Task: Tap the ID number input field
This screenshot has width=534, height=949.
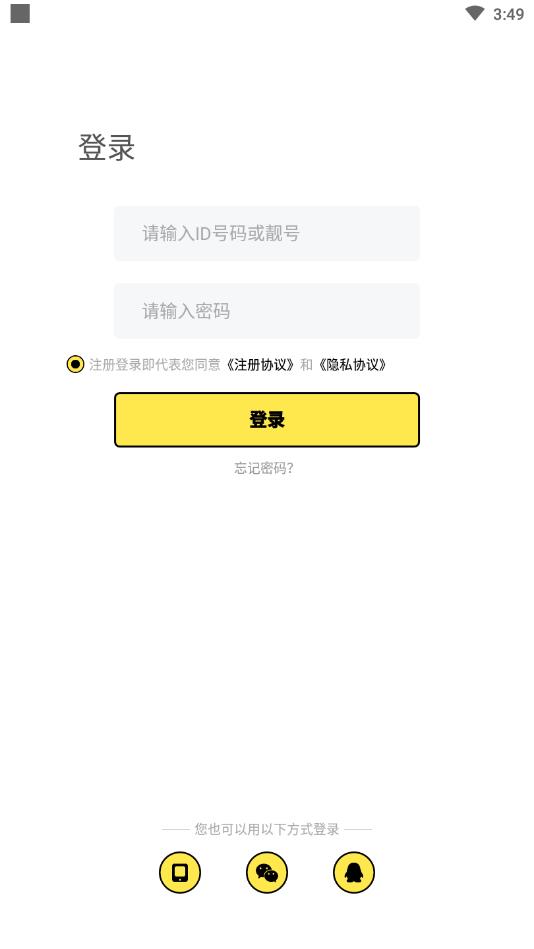Action: coord(266,234)
